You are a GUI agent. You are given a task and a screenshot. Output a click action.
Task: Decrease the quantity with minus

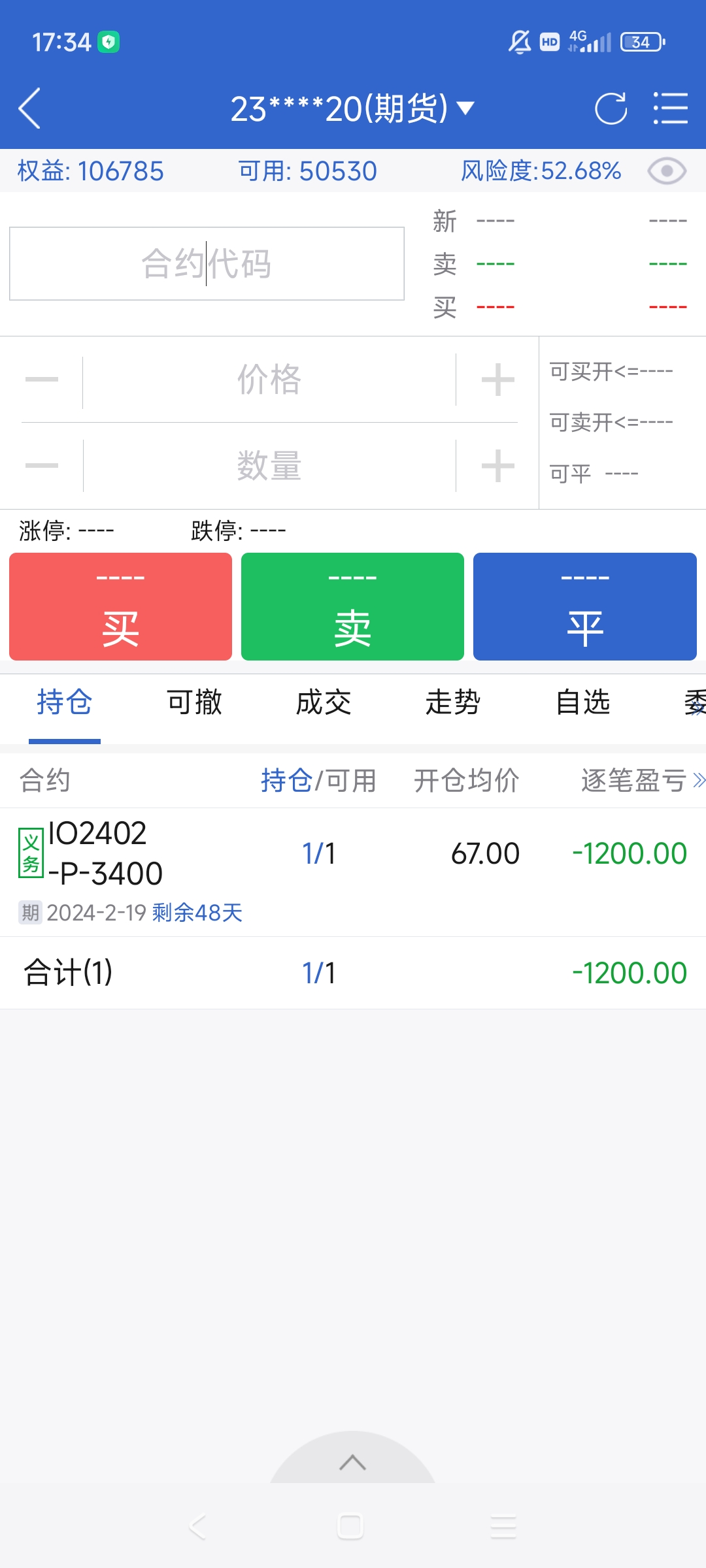tap(42, 466)
